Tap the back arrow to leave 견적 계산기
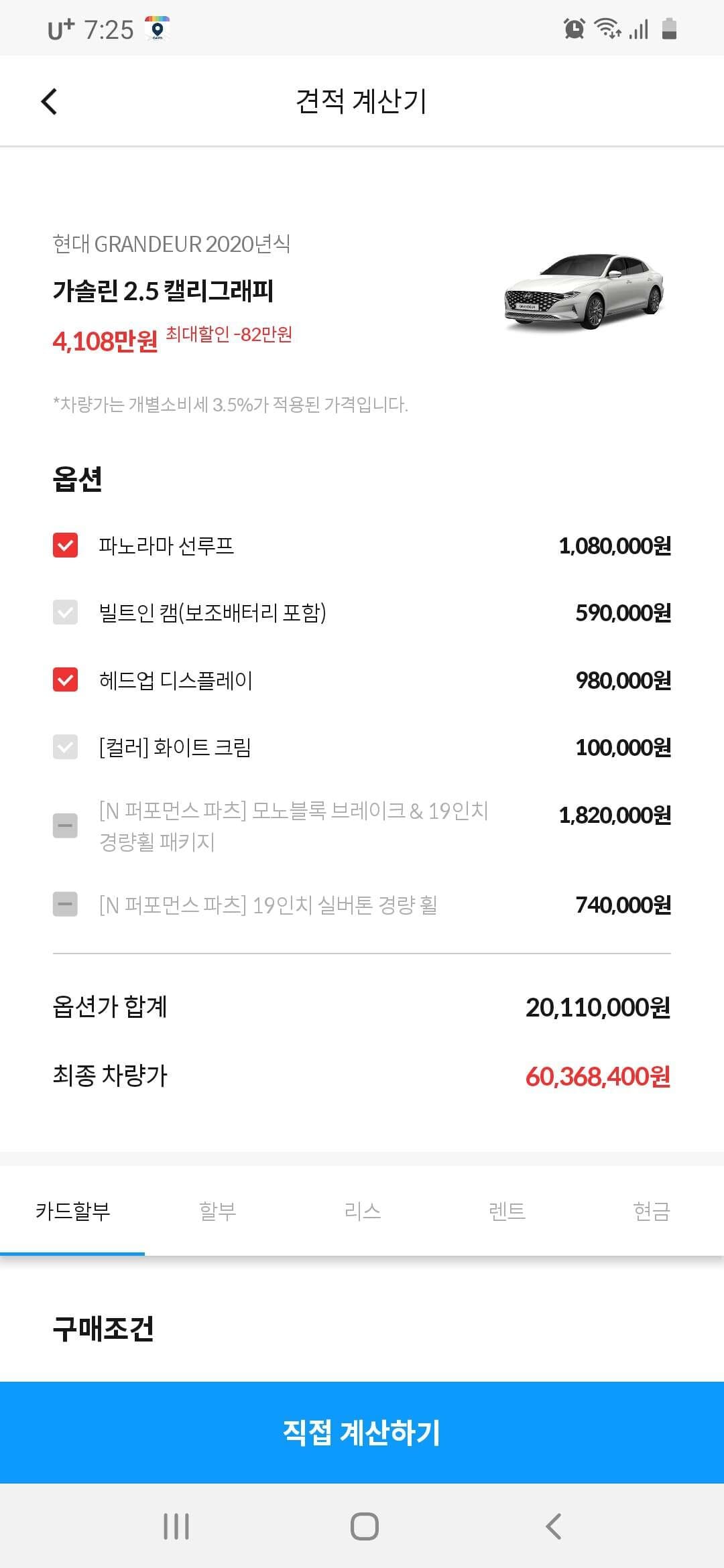The image size is (724, 1568). 48,101
